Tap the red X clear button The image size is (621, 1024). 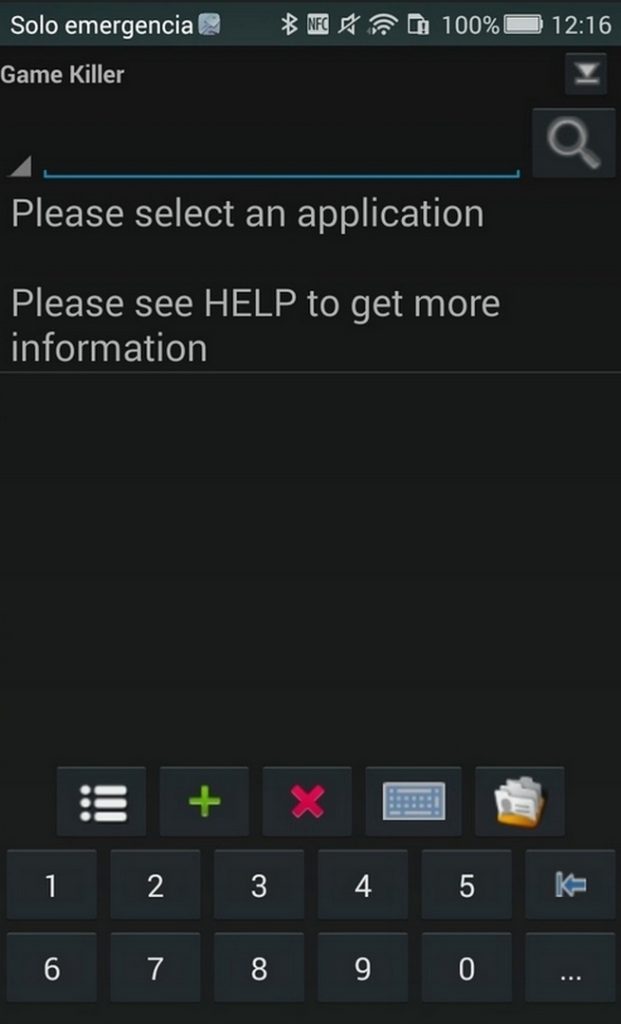[308, 802]
